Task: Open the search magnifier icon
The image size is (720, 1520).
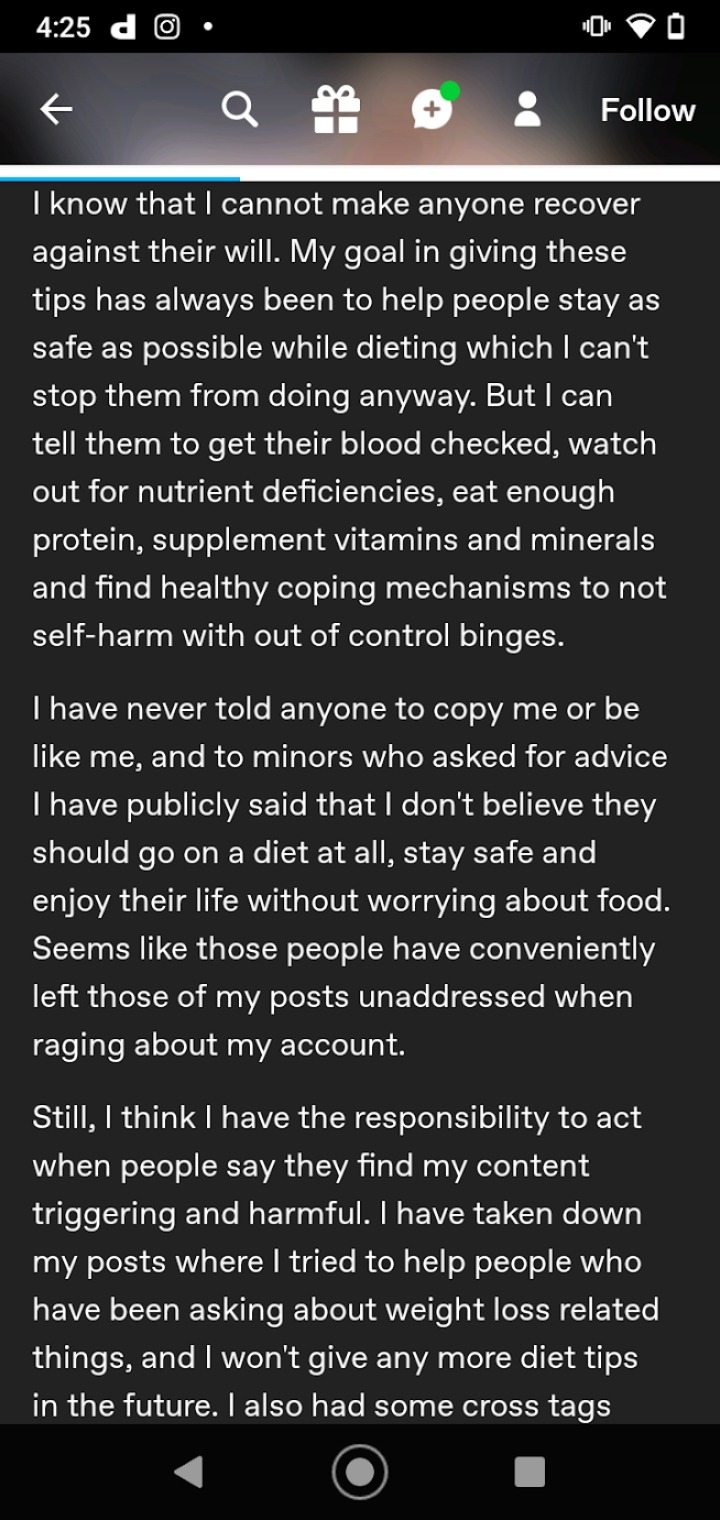Action: (239, 110)
